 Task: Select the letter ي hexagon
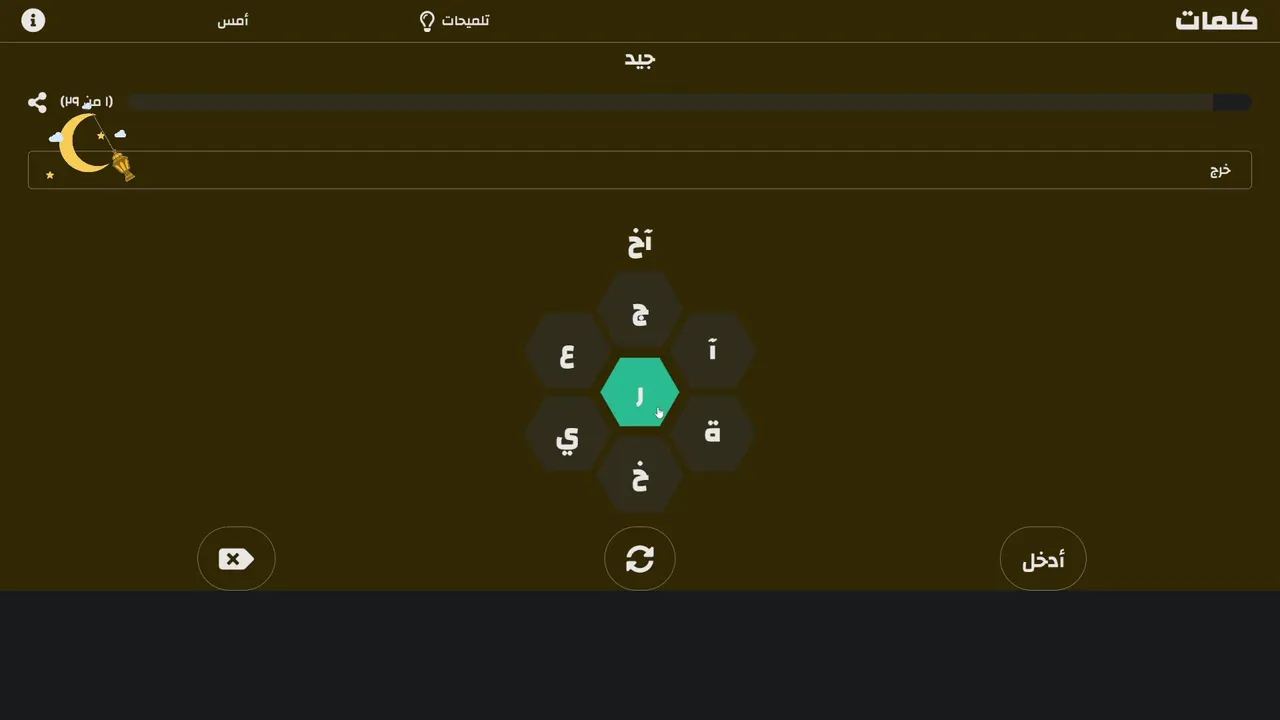(x=567, y=436)
